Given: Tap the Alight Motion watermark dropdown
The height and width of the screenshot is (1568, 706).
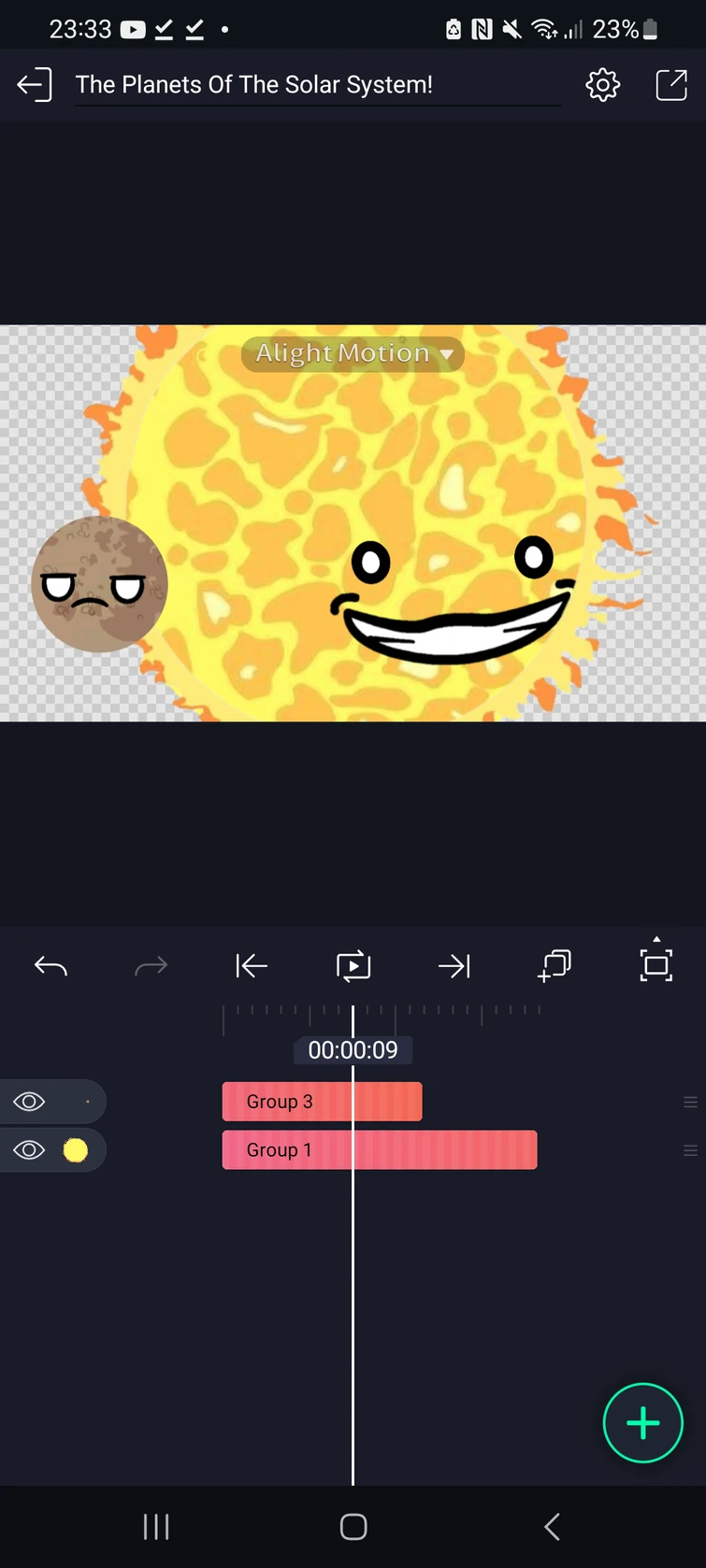Looking at the screenshot, I should 353,354.
